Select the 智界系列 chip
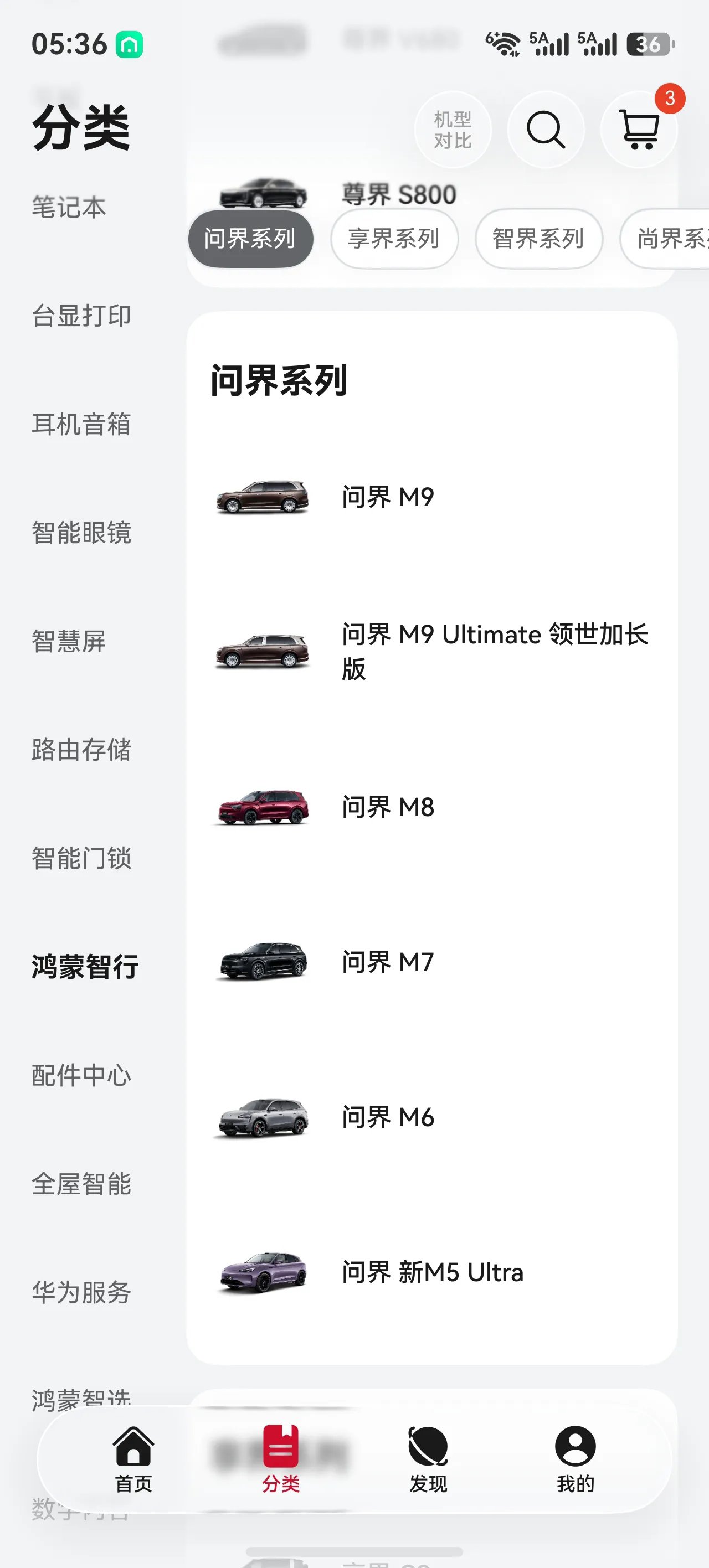The image size is (709, 1568). [x=539, y=239]
